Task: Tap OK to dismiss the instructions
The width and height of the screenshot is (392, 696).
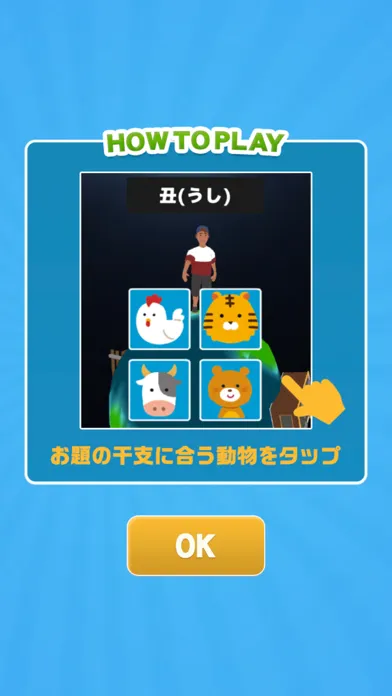Action: 196,546
